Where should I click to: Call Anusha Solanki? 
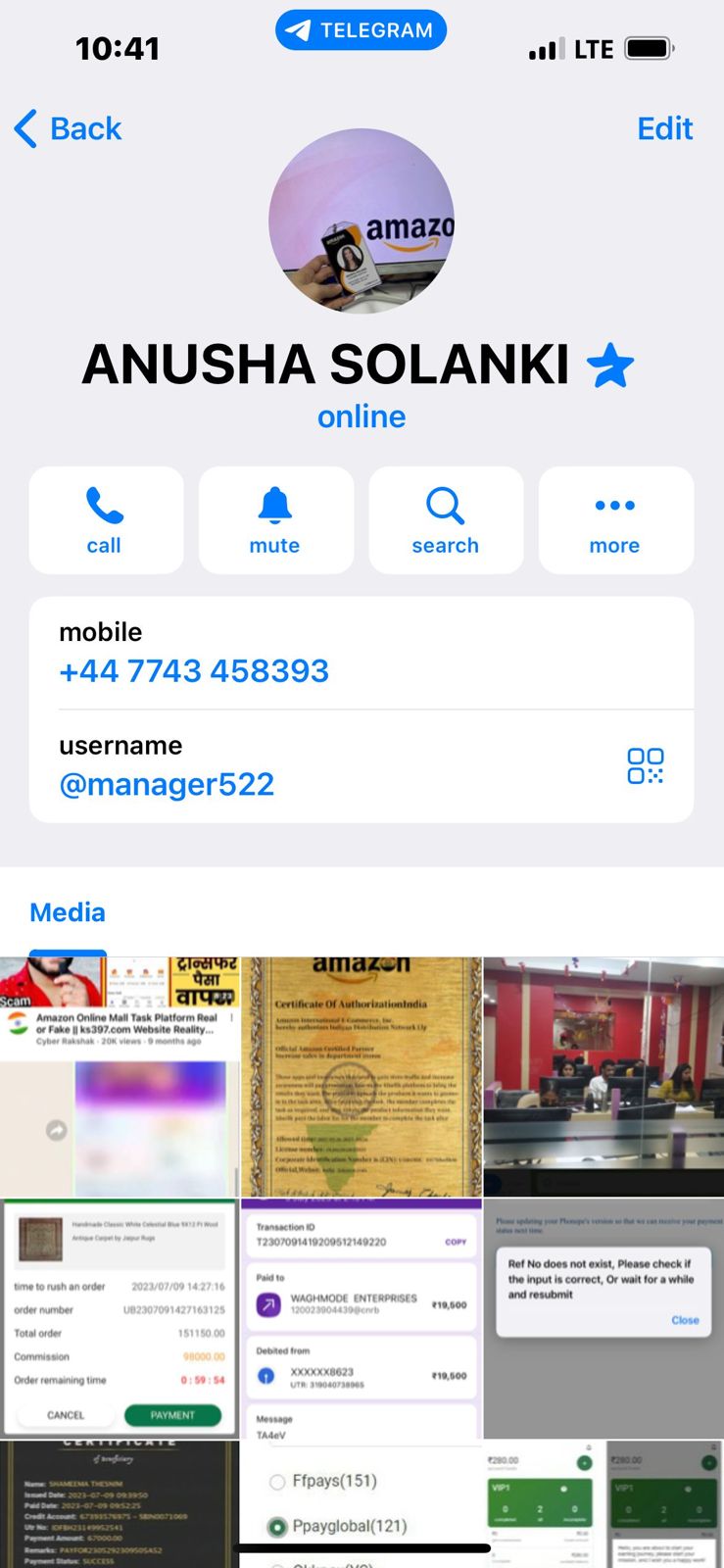point(106,520)
